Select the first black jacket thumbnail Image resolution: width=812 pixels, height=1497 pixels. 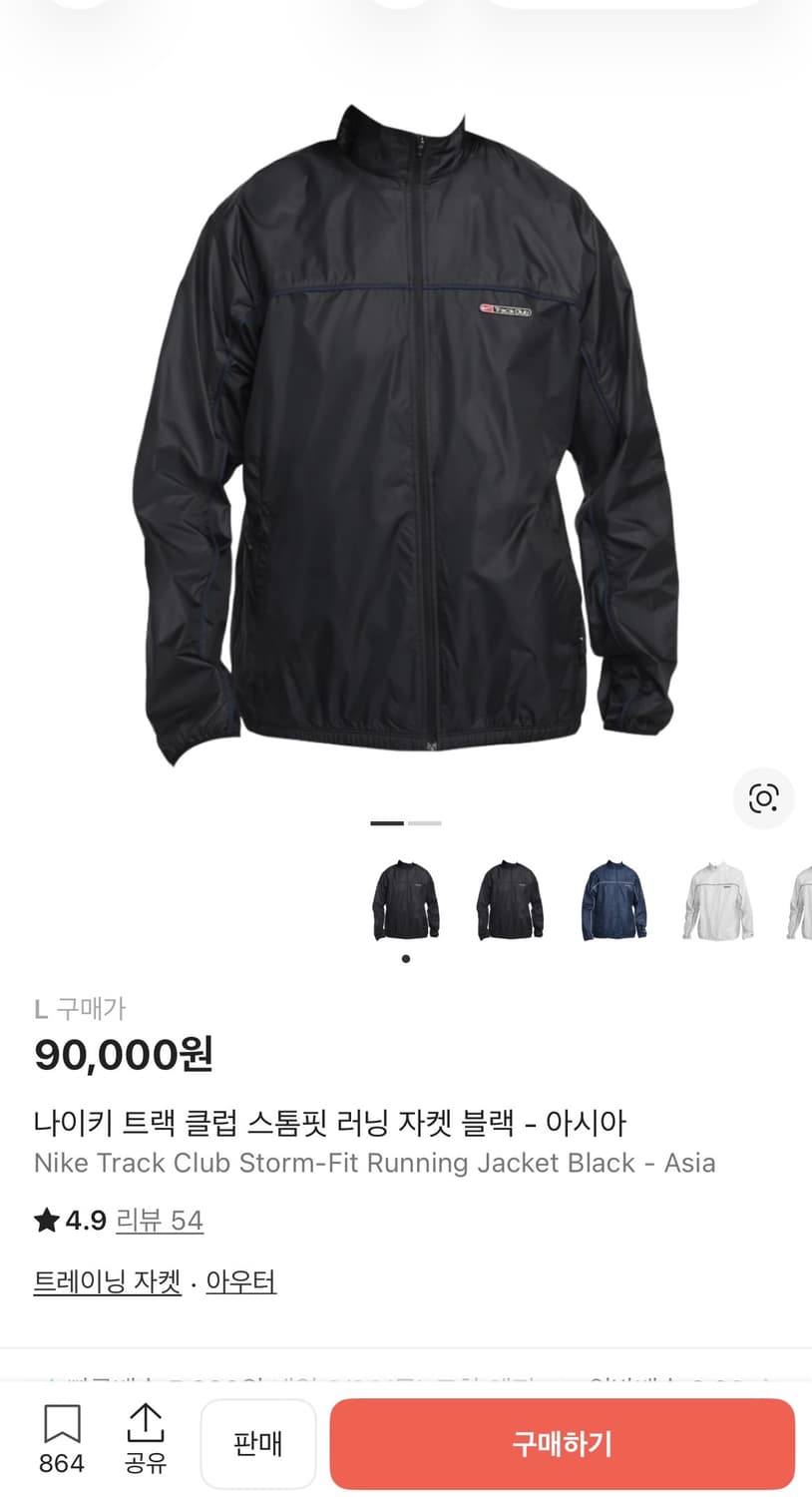pos(406,900)
